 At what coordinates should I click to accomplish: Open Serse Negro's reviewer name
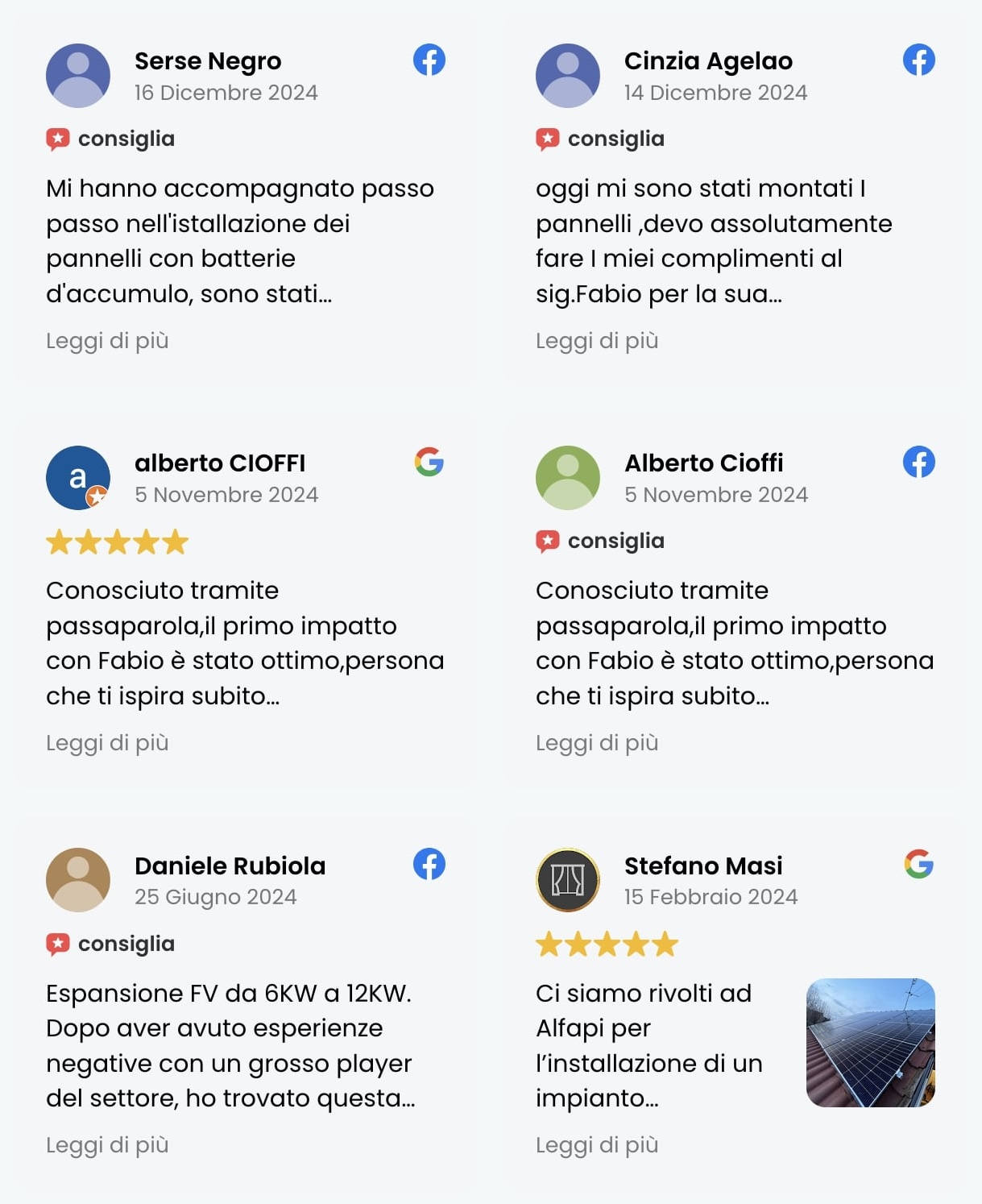click(x=208, y=61)
